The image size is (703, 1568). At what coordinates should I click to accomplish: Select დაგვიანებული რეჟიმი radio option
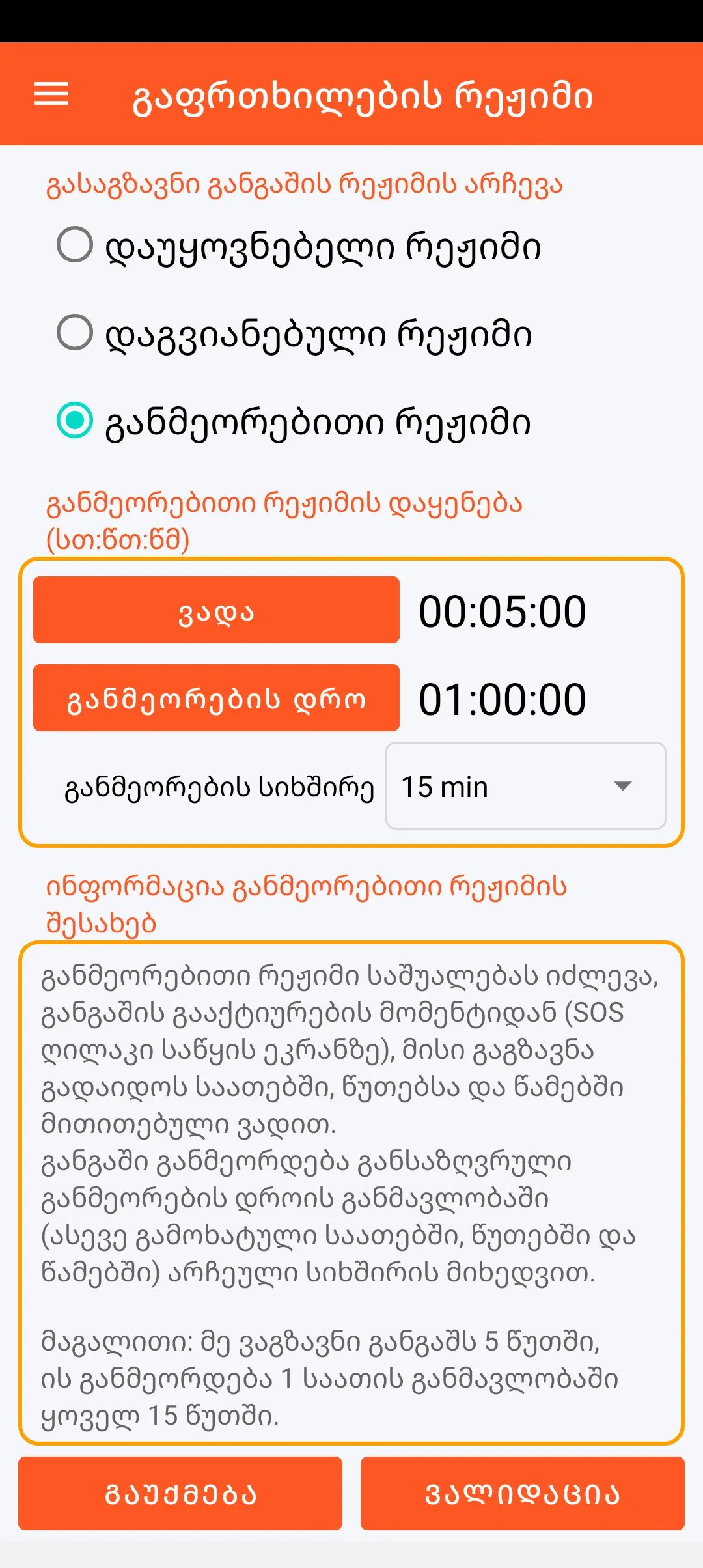[x=75, y=333]
